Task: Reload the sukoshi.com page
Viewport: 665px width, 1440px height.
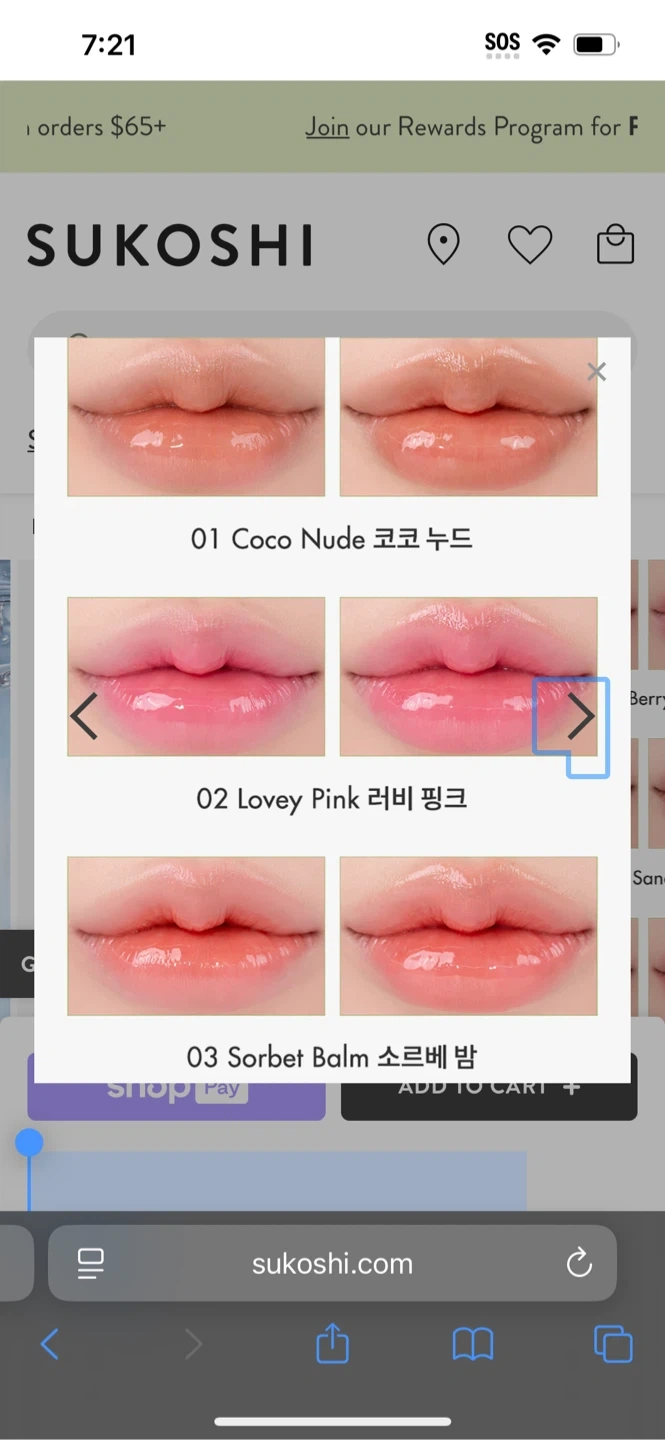Action: tap(579, 1263)
